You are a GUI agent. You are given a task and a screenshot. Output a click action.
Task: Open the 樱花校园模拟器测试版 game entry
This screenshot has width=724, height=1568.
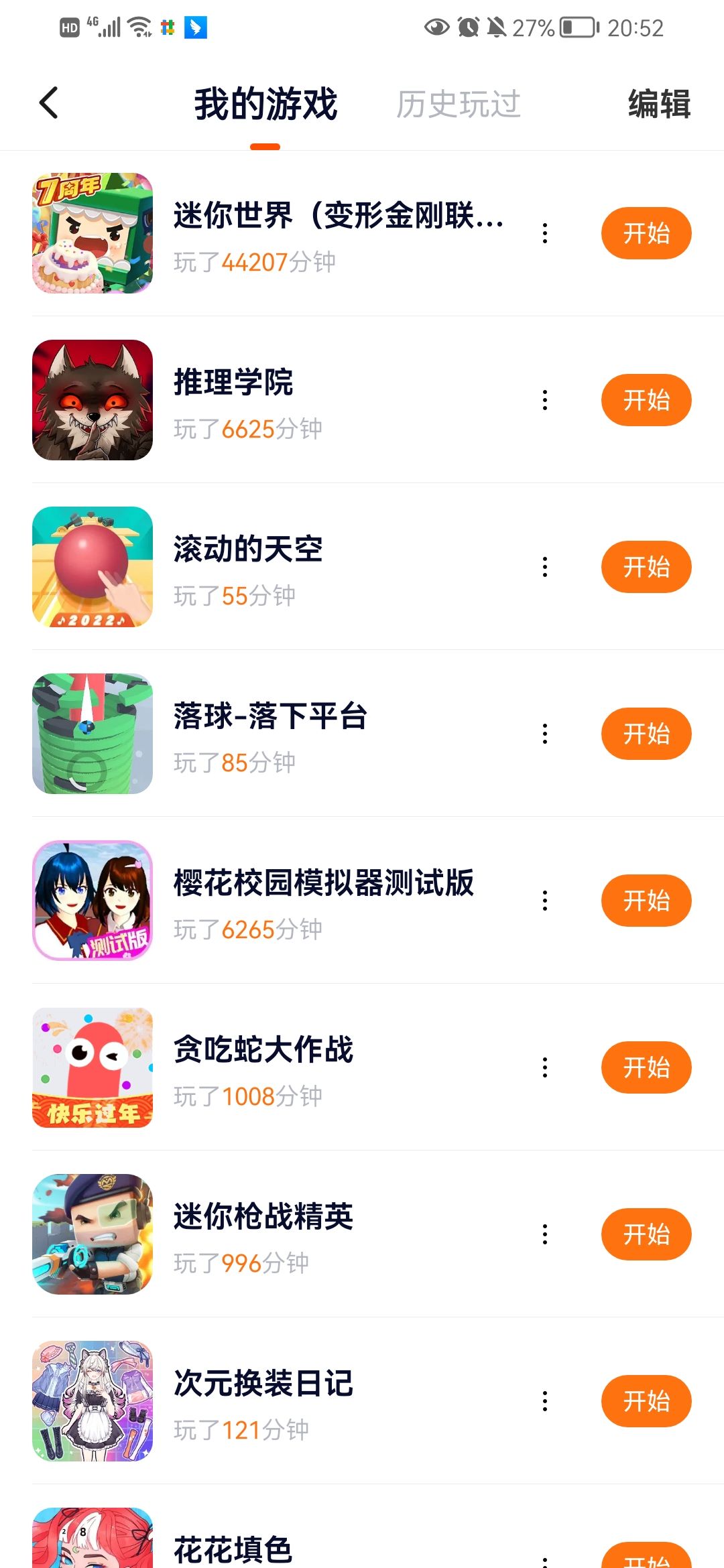(323, 884)
